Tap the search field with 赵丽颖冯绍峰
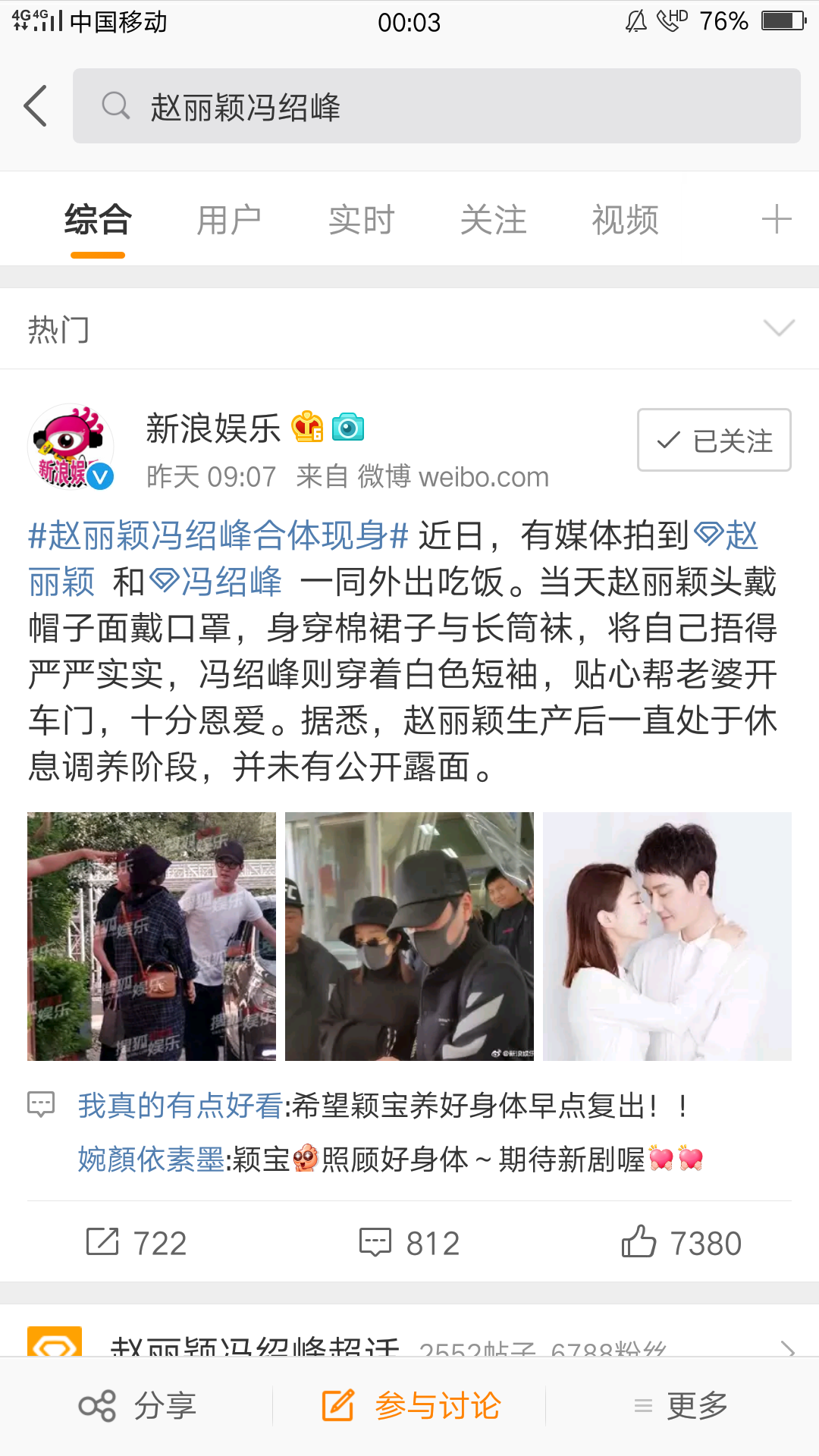819x1456 pixels. (x=436, y=106)
